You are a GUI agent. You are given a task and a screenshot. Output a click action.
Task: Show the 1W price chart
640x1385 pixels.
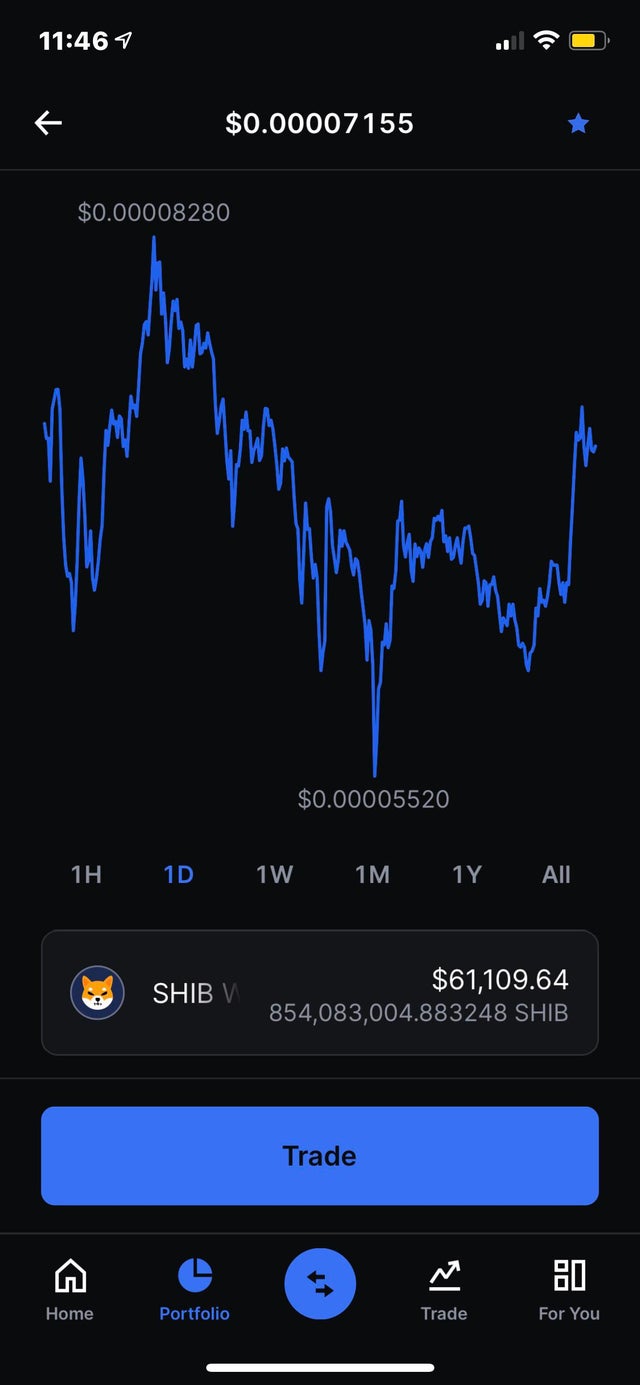pos(274,875)
